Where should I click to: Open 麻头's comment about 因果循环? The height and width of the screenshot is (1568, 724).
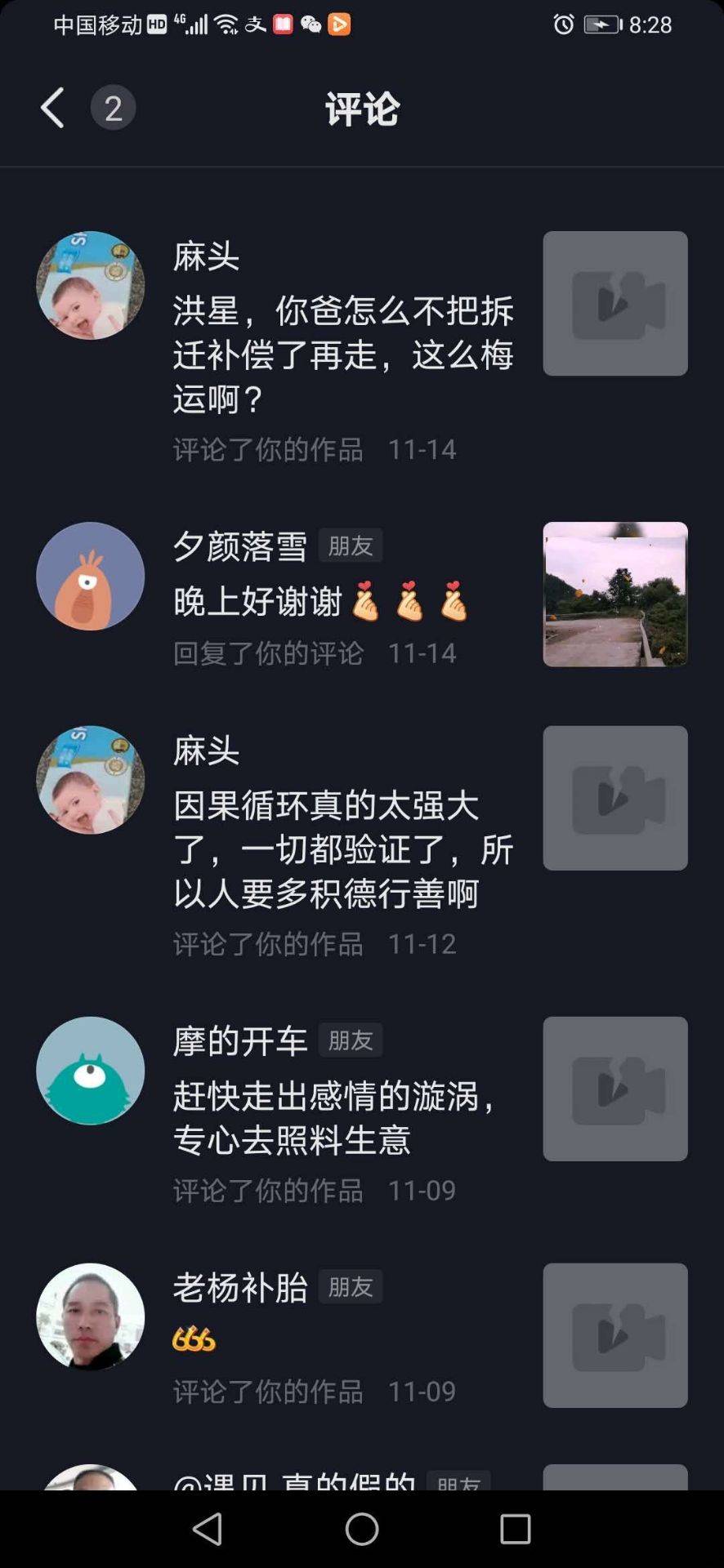tap(343, 849)
